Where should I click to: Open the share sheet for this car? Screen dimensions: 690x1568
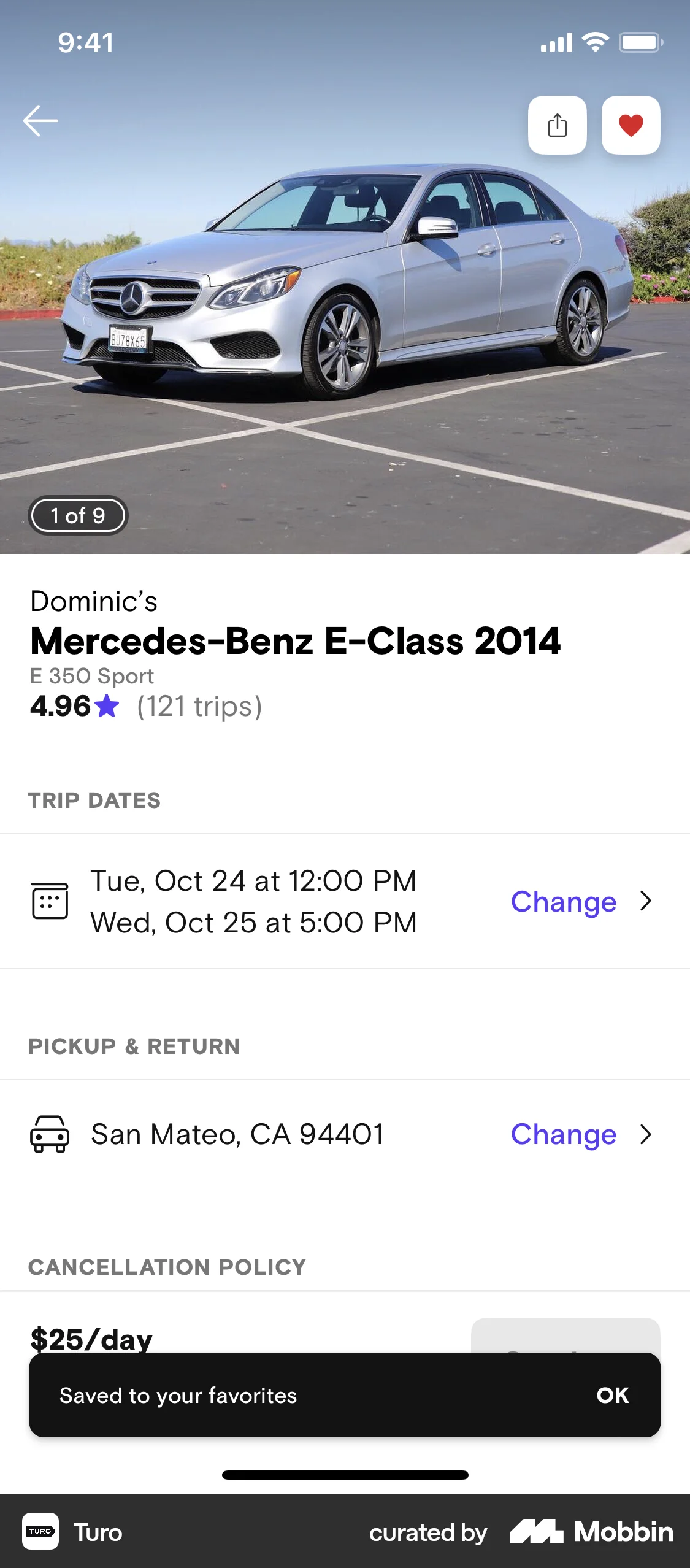point(558,125)
